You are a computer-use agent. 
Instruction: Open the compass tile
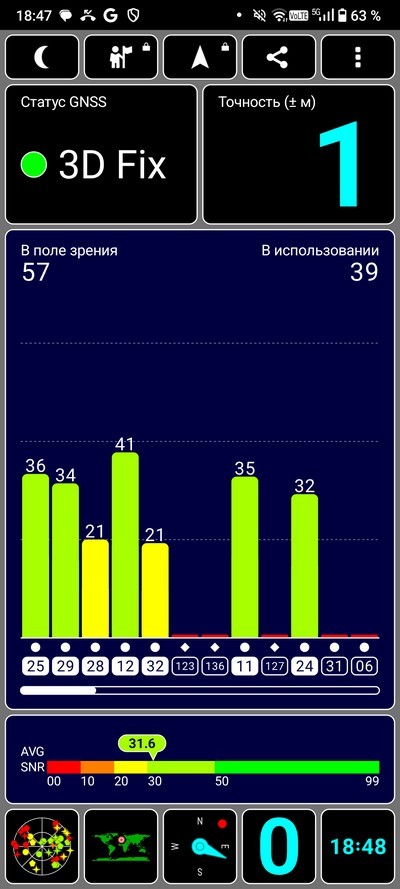200,846
